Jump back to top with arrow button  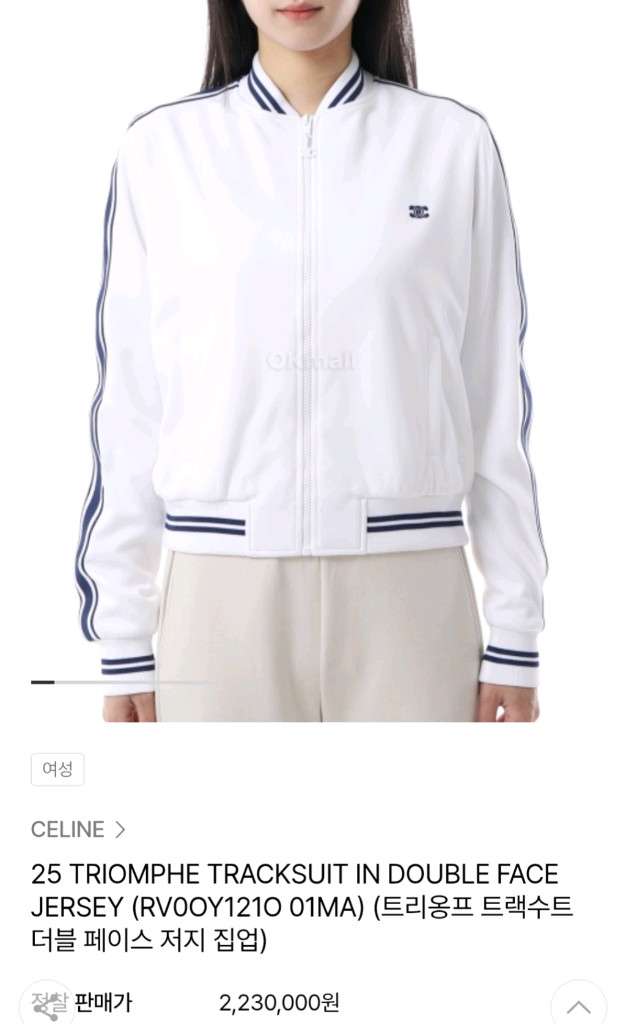click(x=578, y=1003)
